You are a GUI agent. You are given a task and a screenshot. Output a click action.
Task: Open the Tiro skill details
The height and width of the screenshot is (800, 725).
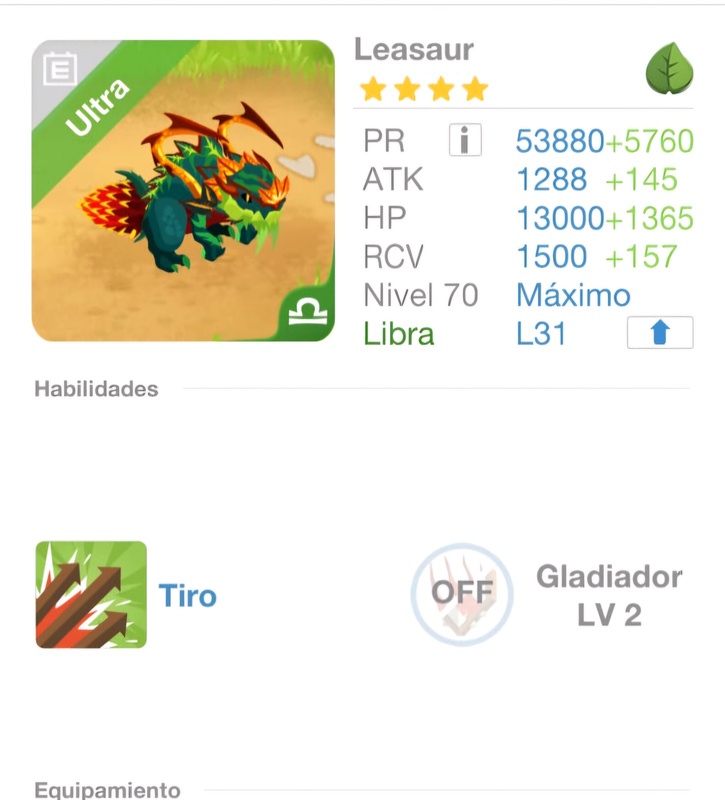pyautogui.click(x=187, y=596)
